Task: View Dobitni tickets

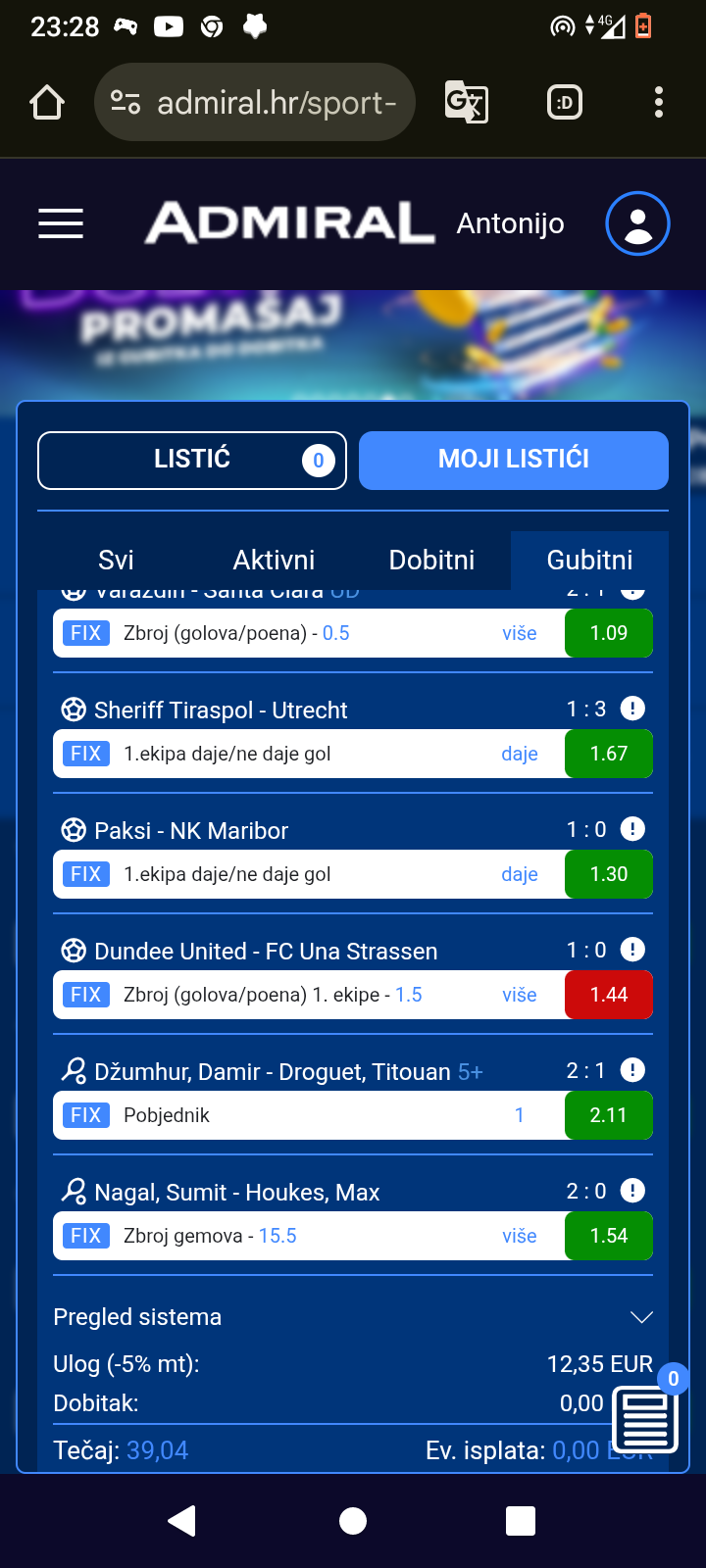Action: point(431,560)
